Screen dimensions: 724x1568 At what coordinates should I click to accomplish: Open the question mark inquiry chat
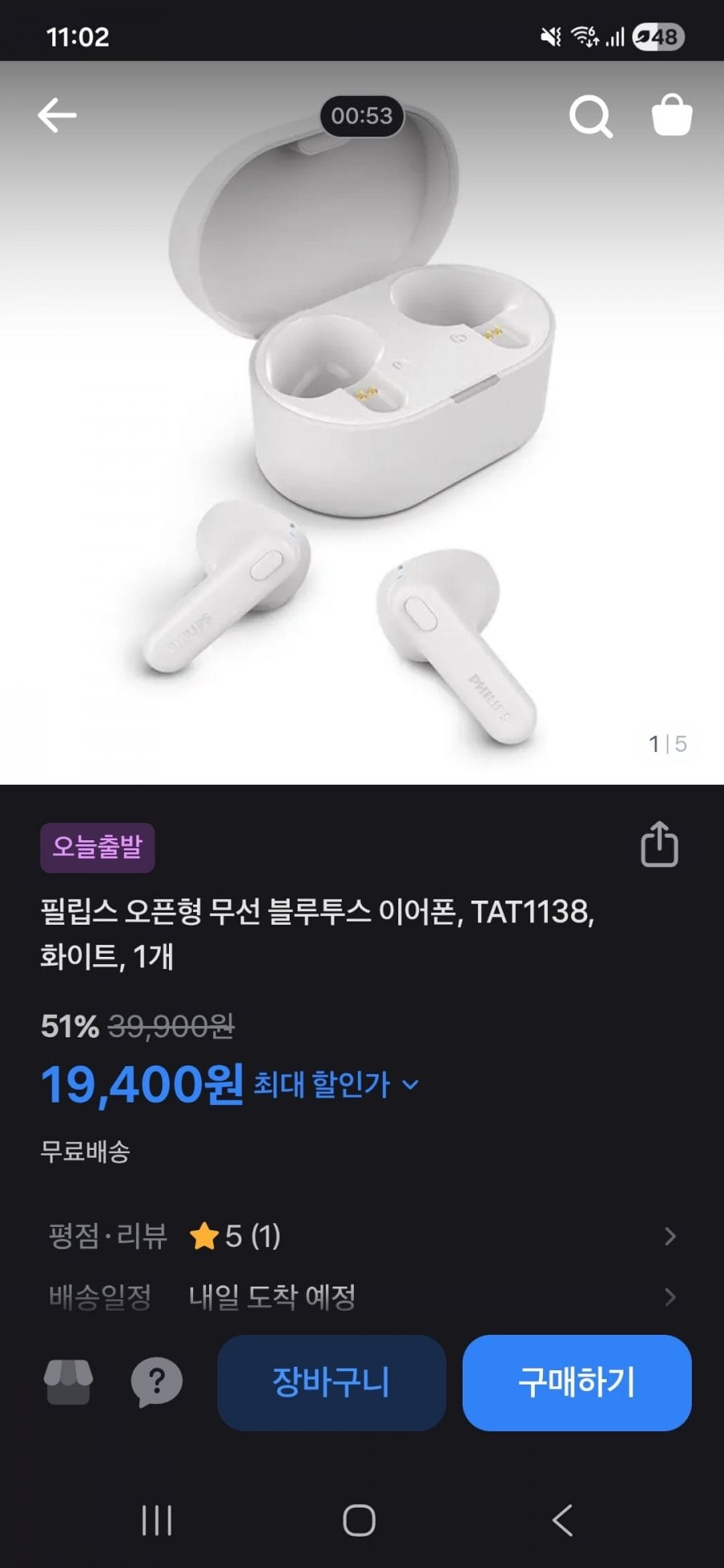click(156, 1382)
